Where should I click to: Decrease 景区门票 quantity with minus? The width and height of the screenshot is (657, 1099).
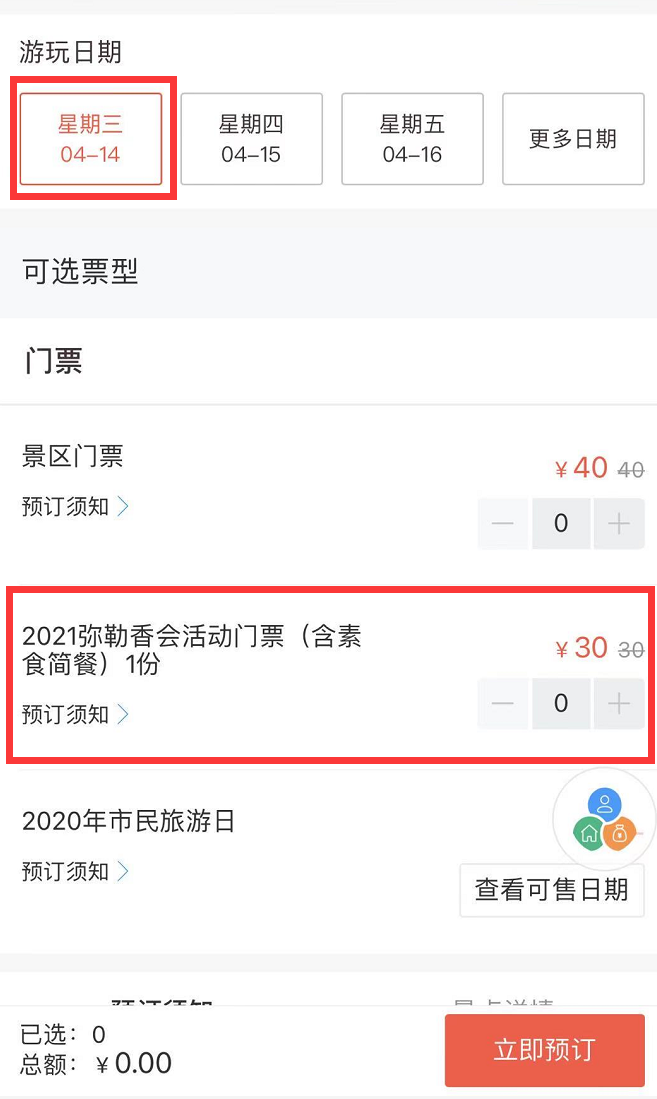pos(503,524)
